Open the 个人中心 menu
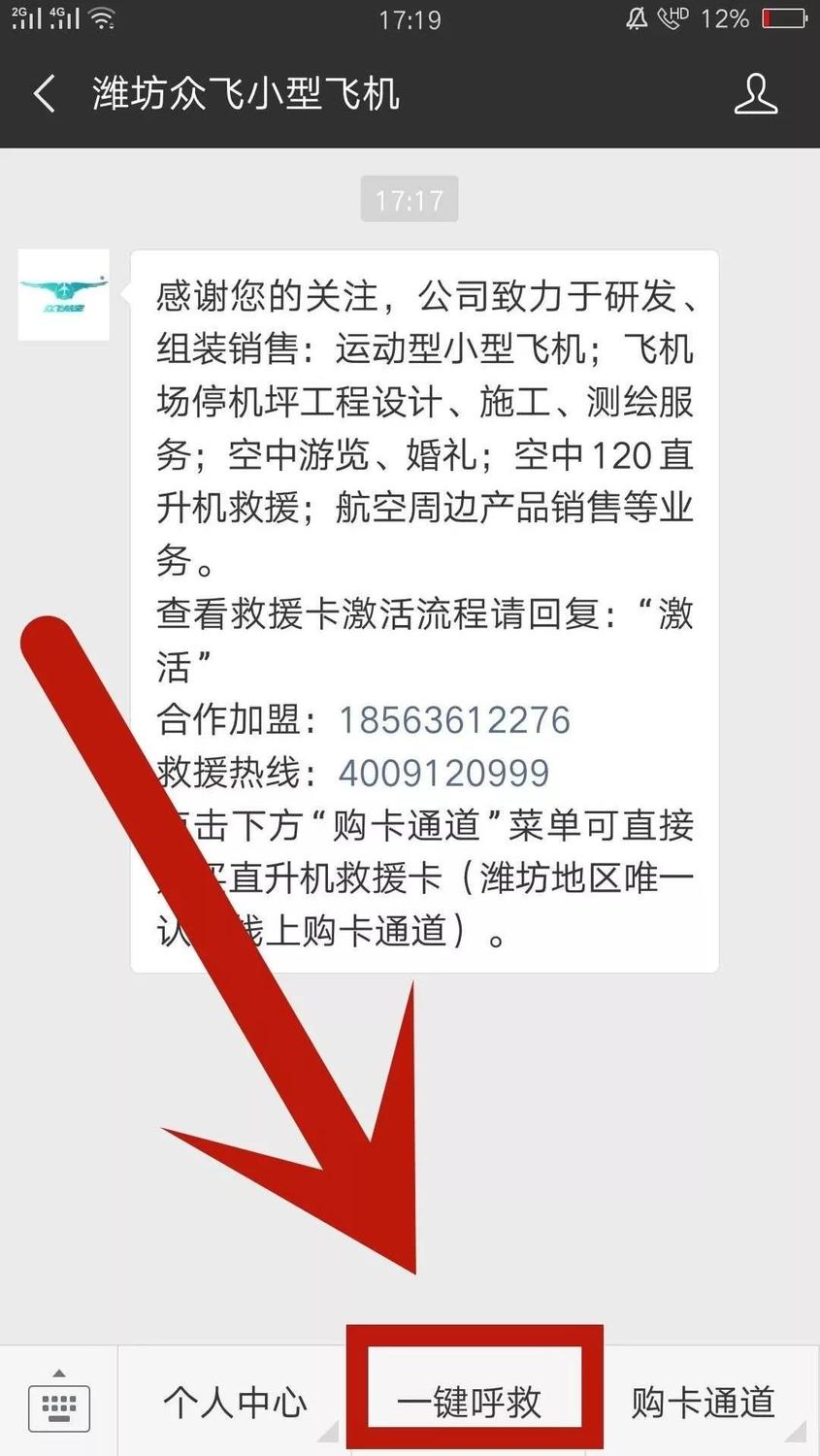The image size is (820, 1456). coord(234,1402)
